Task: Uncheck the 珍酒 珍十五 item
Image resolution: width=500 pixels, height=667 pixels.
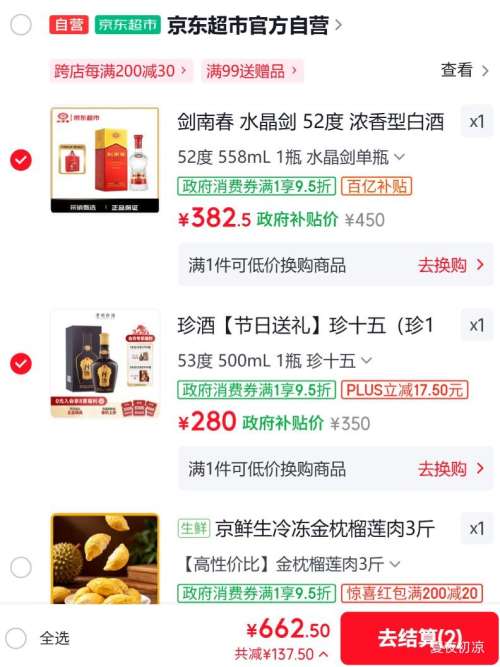Action: [x=21, y=364]
